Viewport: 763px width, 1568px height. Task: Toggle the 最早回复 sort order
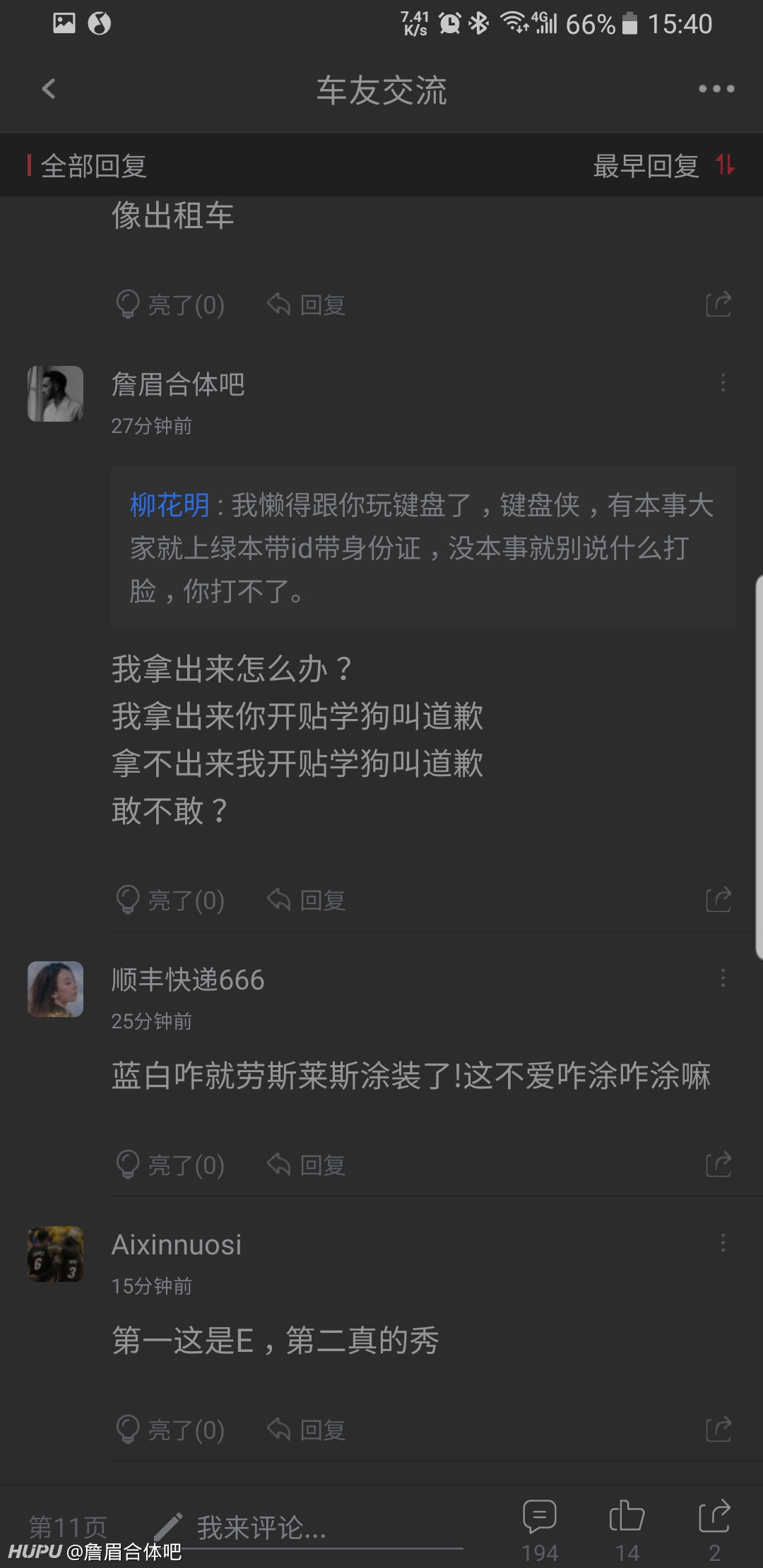(x=664, y=166)
